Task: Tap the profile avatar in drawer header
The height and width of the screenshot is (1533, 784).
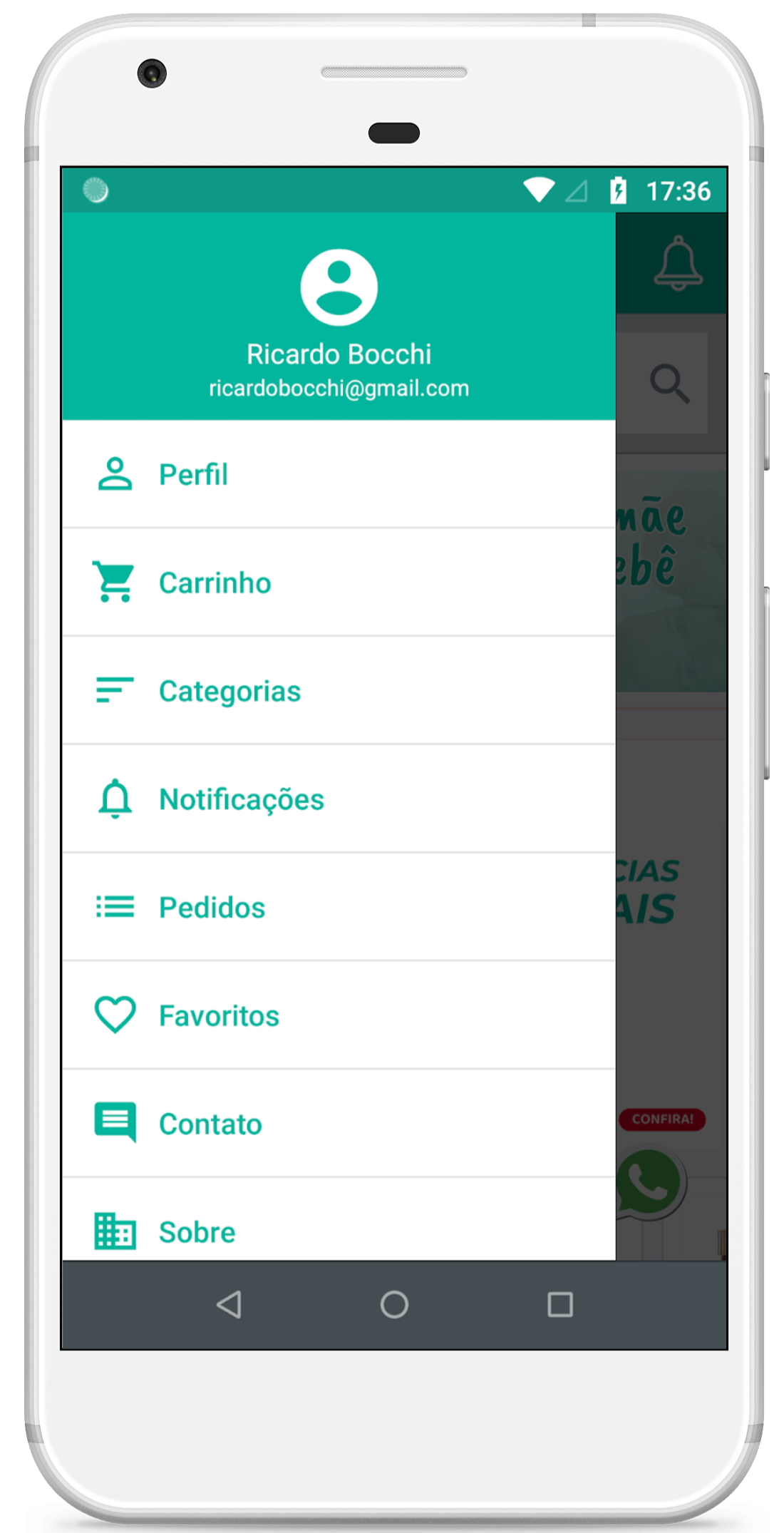Action: tap(339, 287)
